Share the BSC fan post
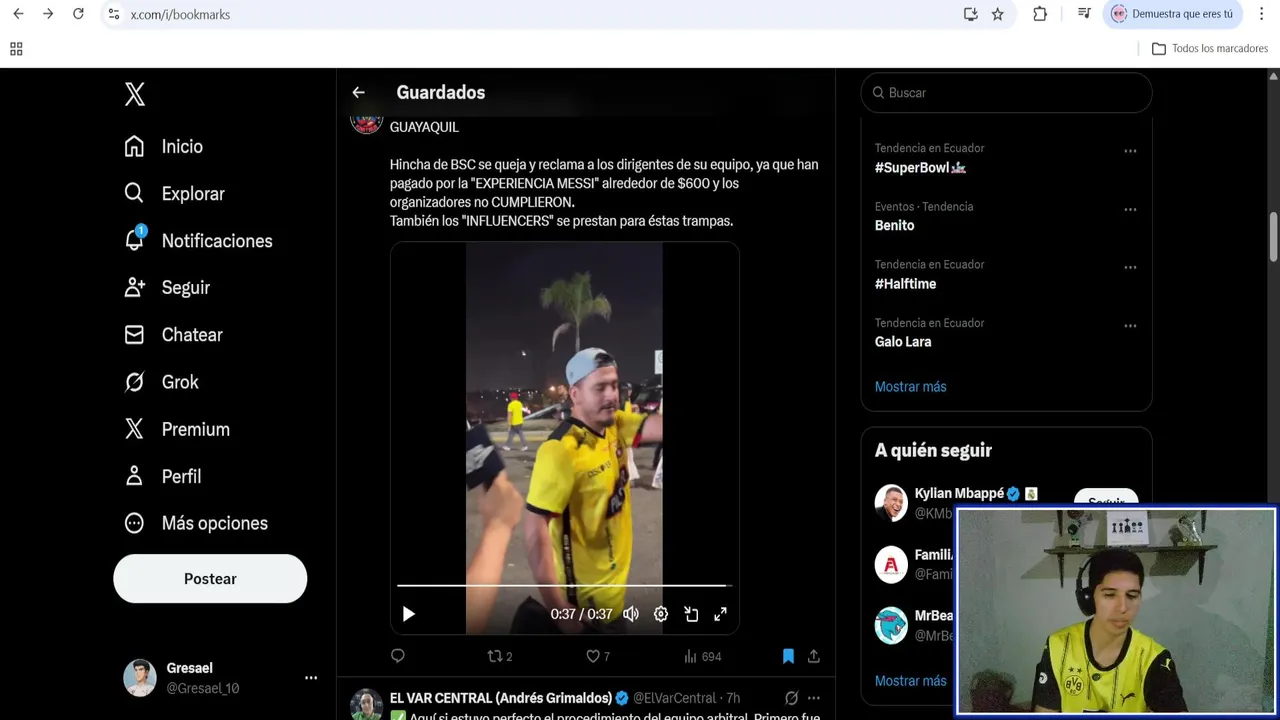Screen dimensions: 1280x720 [x=814, y=657]
